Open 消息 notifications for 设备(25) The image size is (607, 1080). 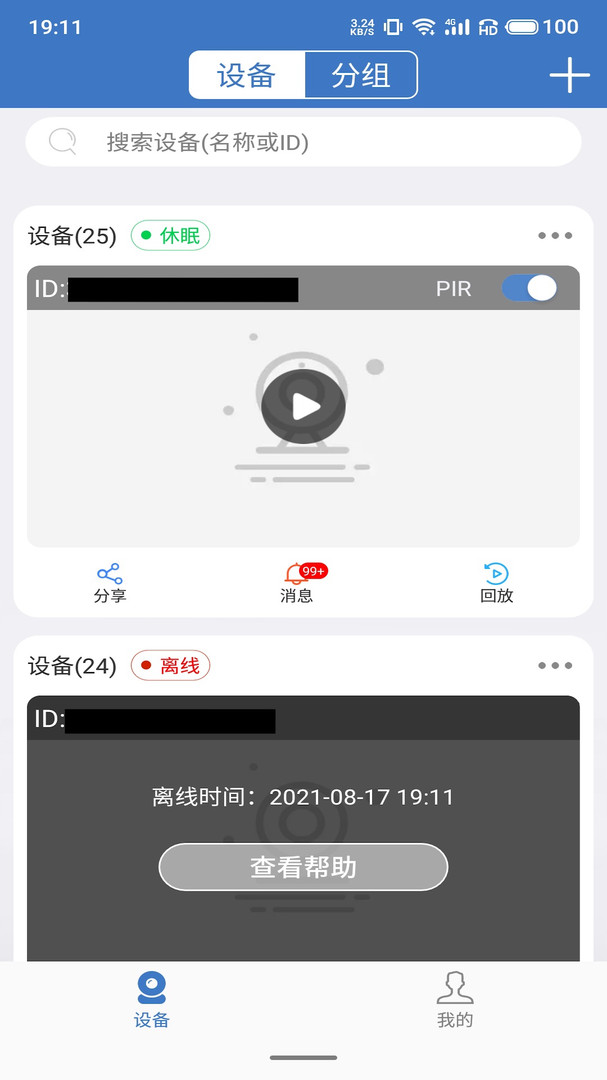pyautogui.click(x=298, y=583)
